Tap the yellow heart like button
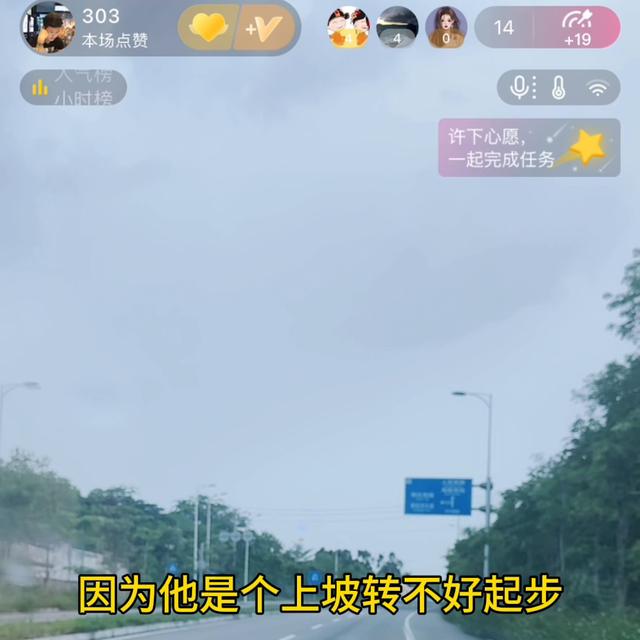The width and height of the screenshot is (640, 640). coord(208,28)
